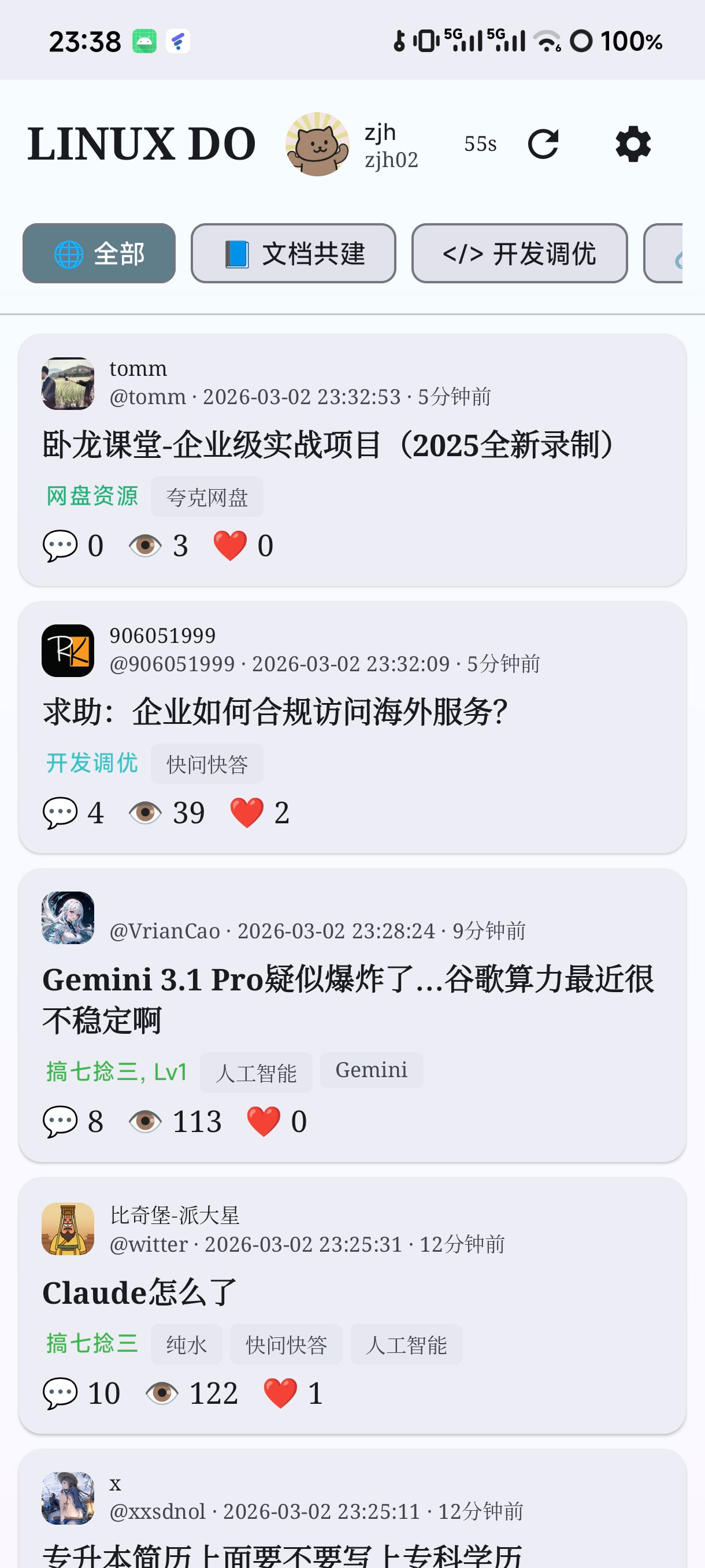
Task: Open the settings gear
Action: 633,145
